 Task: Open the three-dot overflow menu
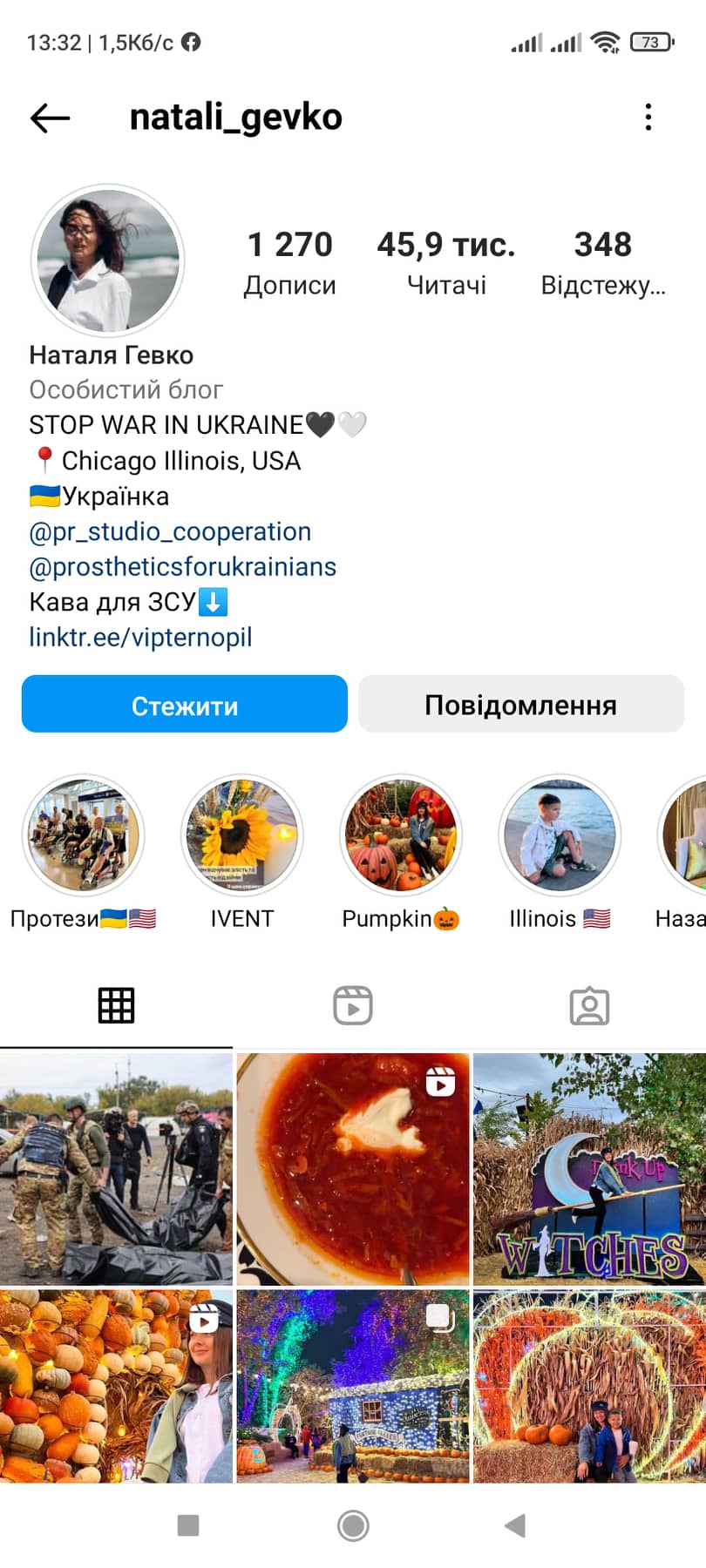tap(648, 117)
